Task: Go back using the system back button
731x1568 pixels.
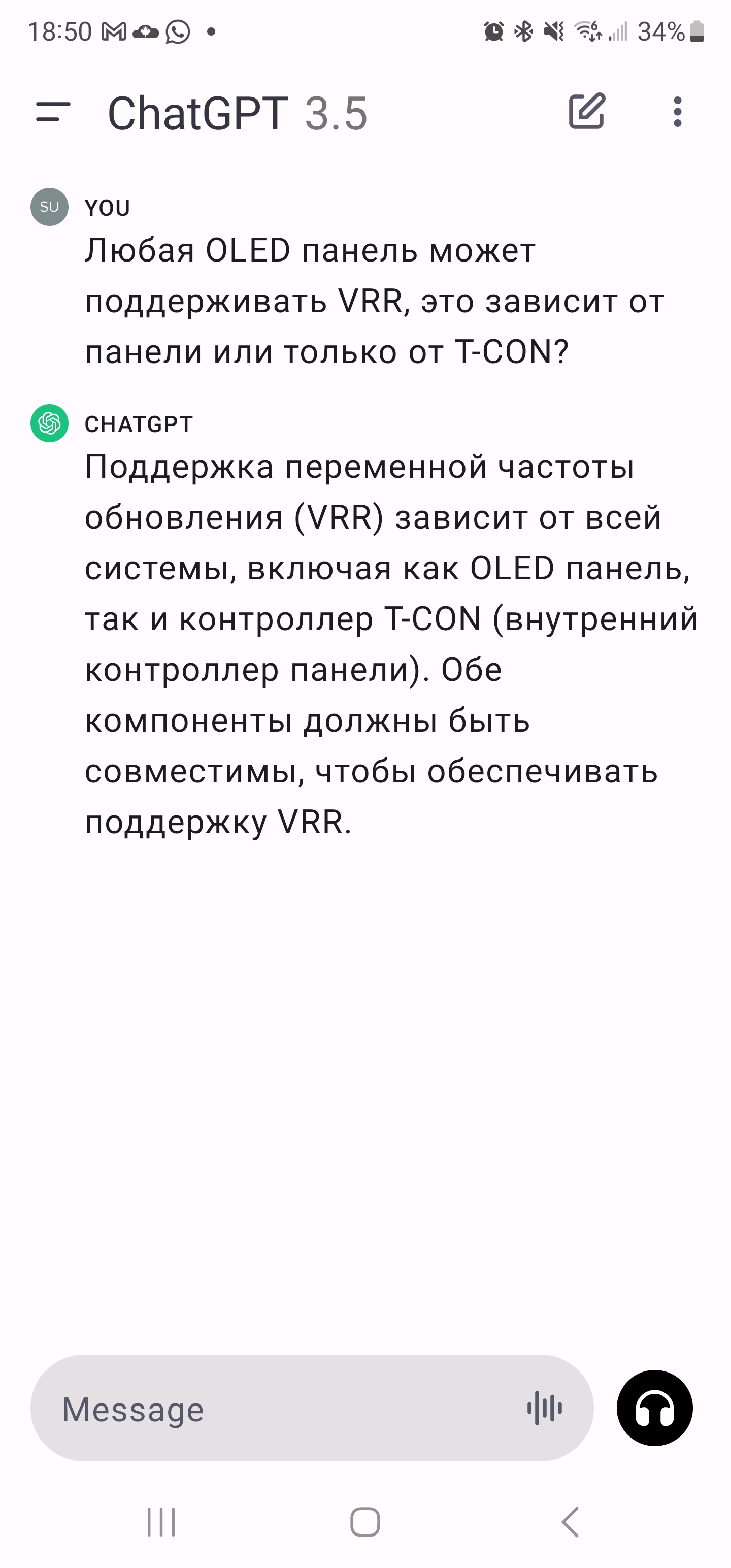Action: 570,1522
